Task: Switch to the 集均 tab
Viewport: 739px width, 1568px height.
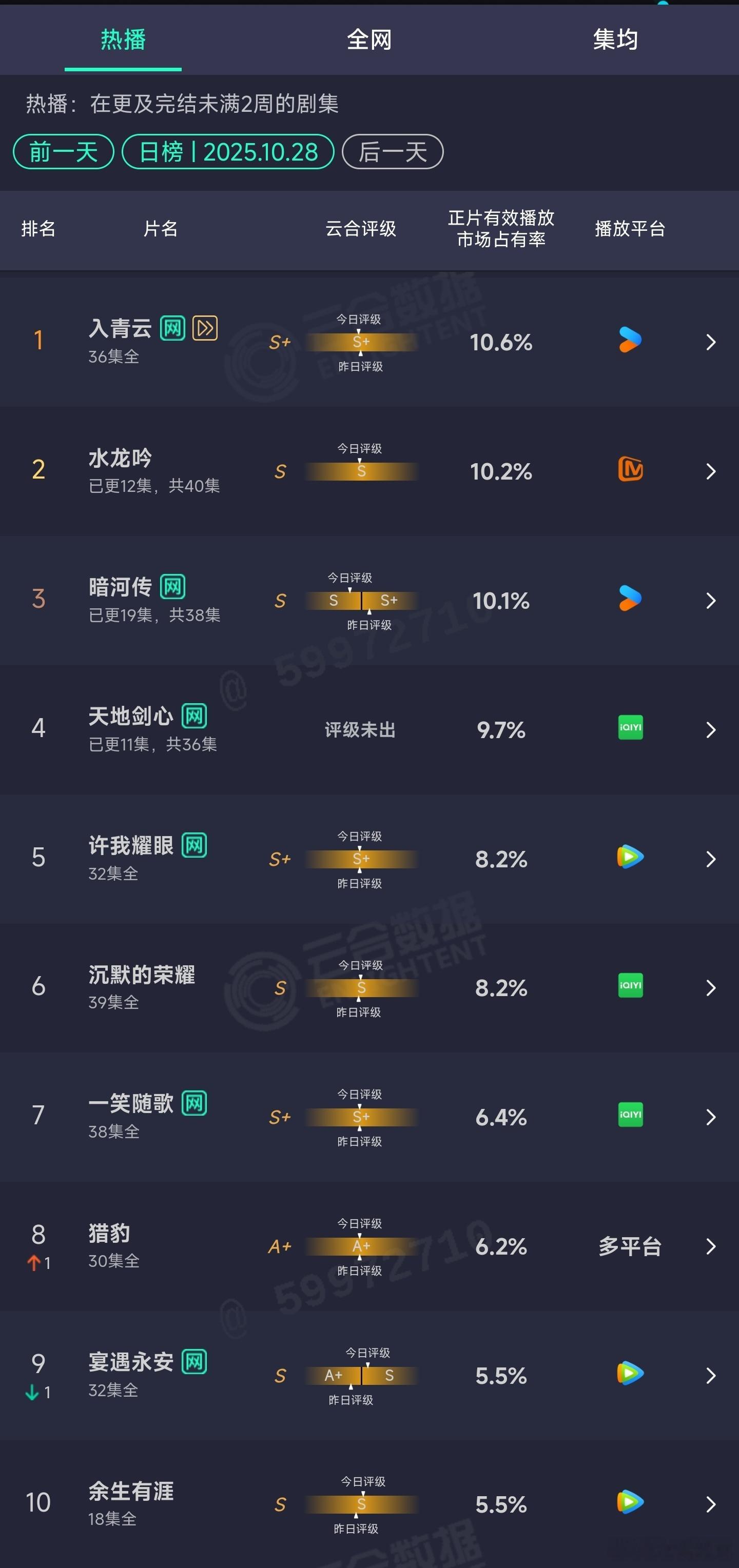Action: tap(615, 39)
